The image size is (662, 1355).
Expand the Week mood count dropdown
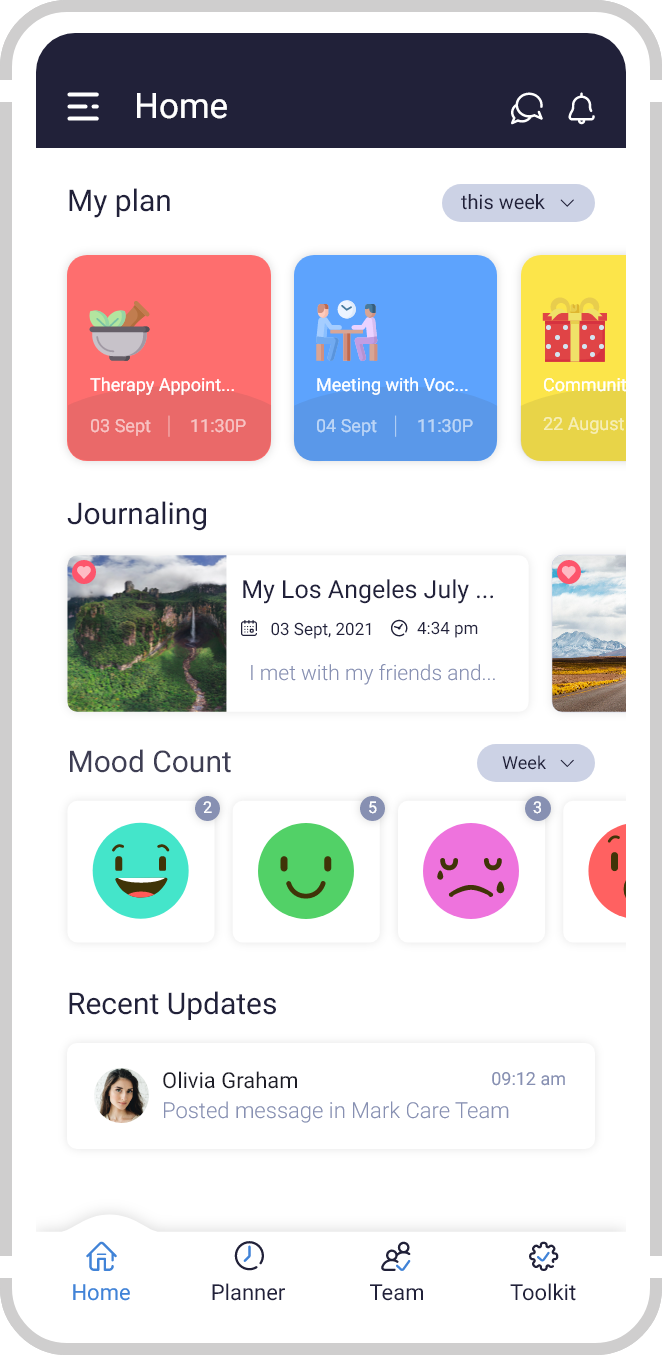(535, 763)
